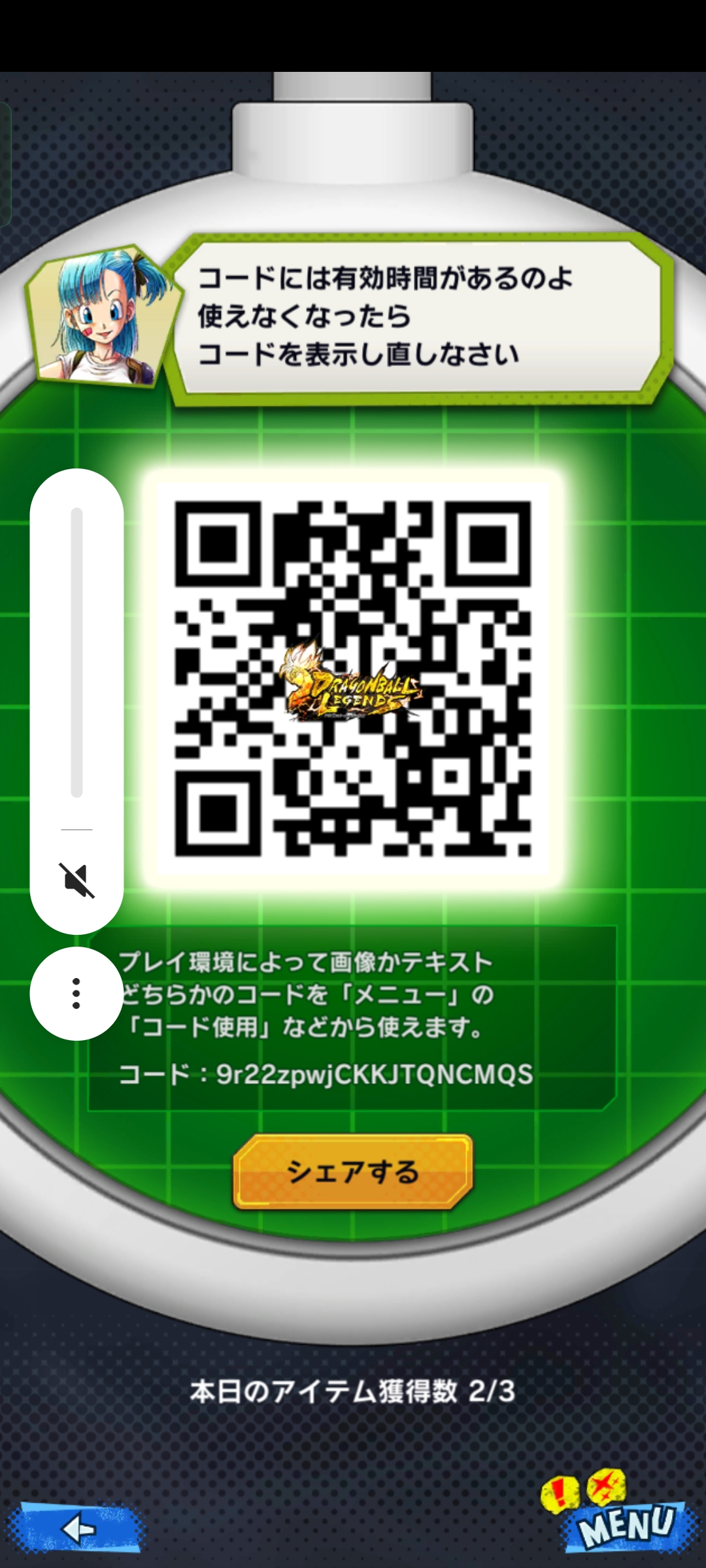Screen dimensions: 706x1568
Task: Open the three-dot volume options
Action: [x=76, y=993]
